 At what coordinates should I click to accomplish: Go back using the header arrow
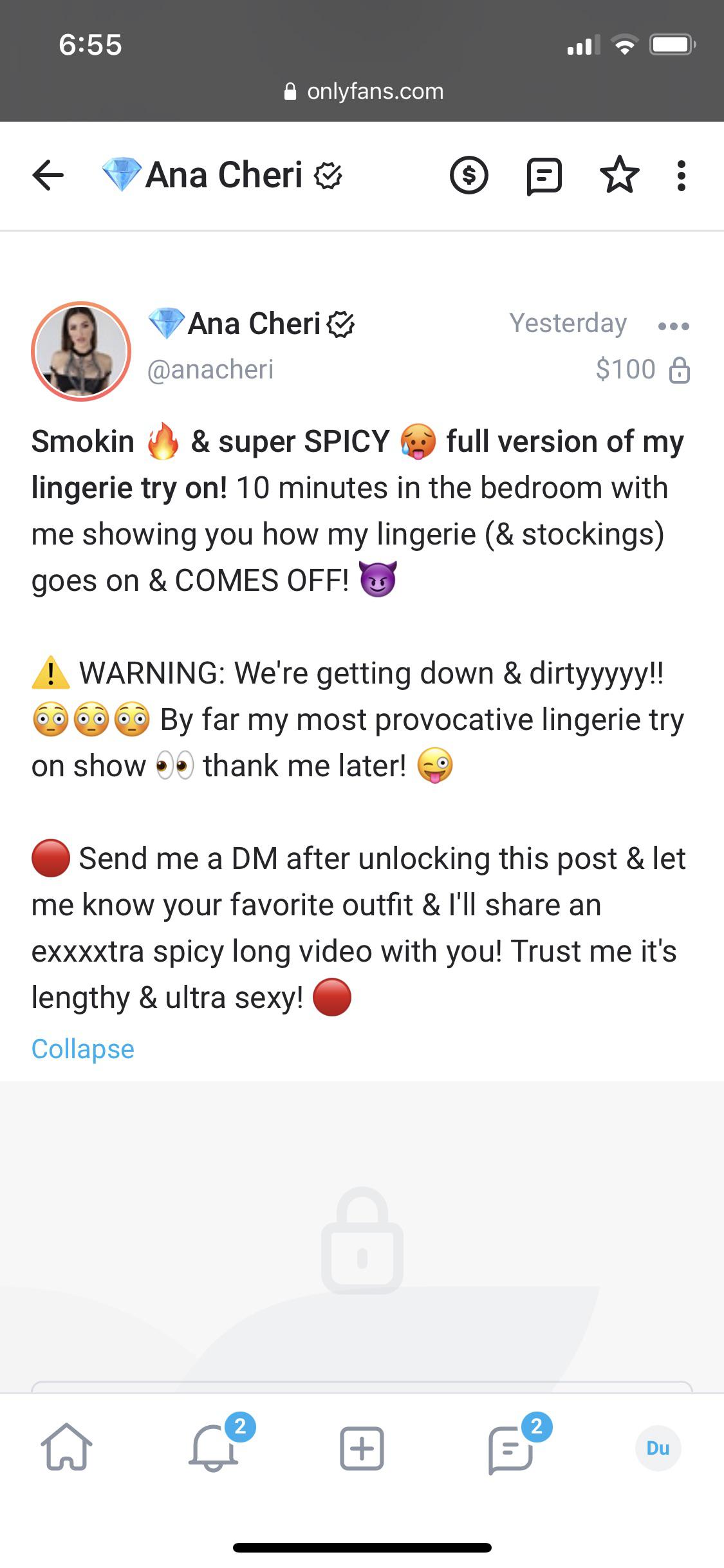point(48,175)
